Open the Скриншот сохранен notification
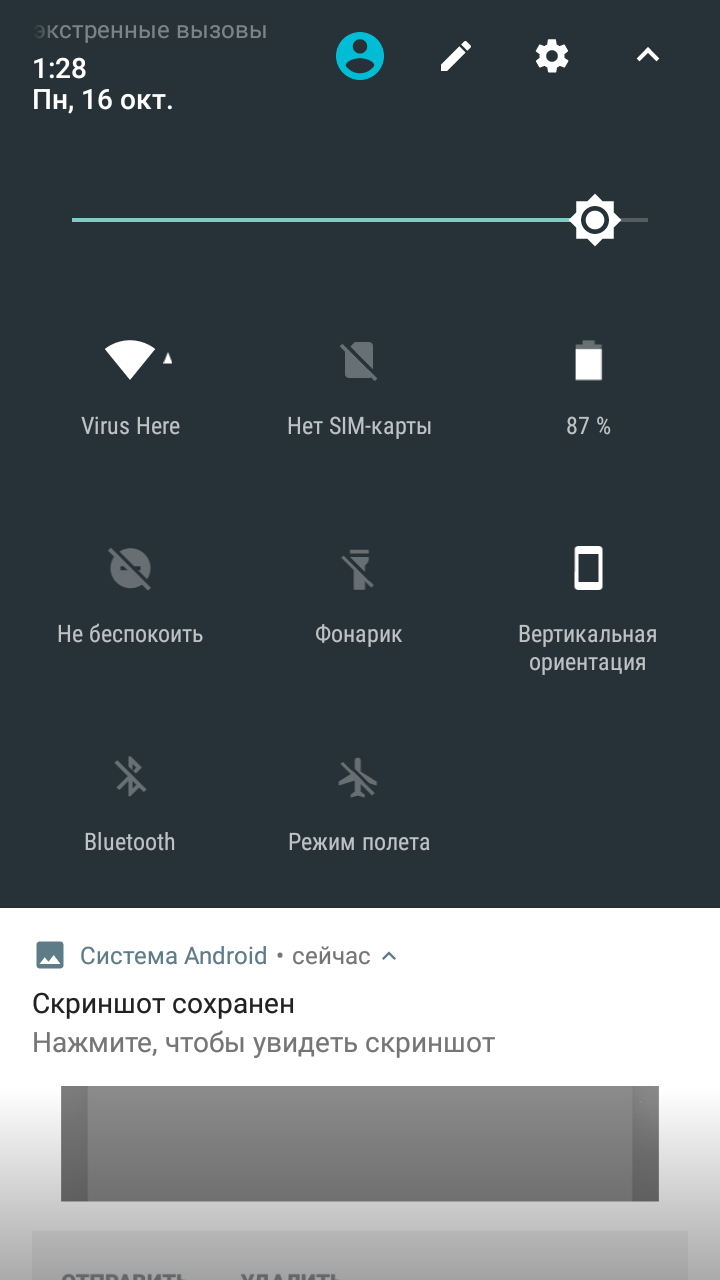This screenshot has width=720, height=1280. pos(264,1022)
